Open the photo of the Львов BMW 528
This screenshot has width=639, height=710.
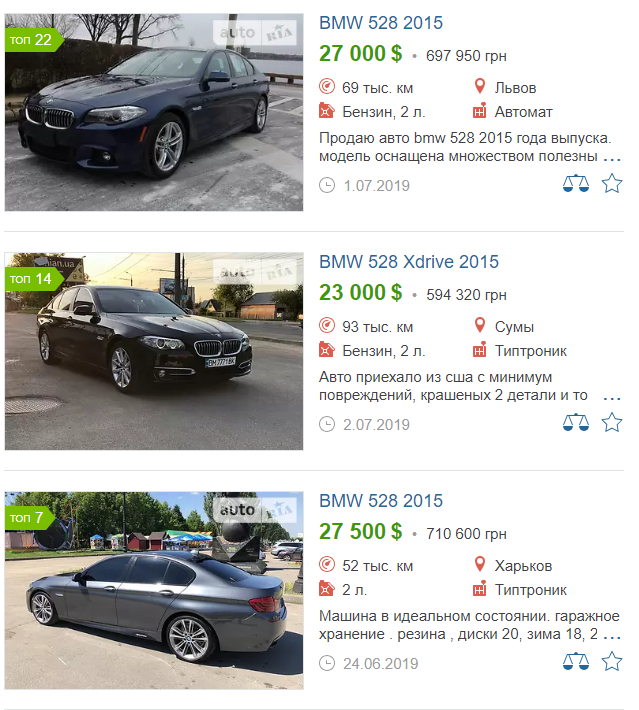pyautogui.click(x=154, y=112)
